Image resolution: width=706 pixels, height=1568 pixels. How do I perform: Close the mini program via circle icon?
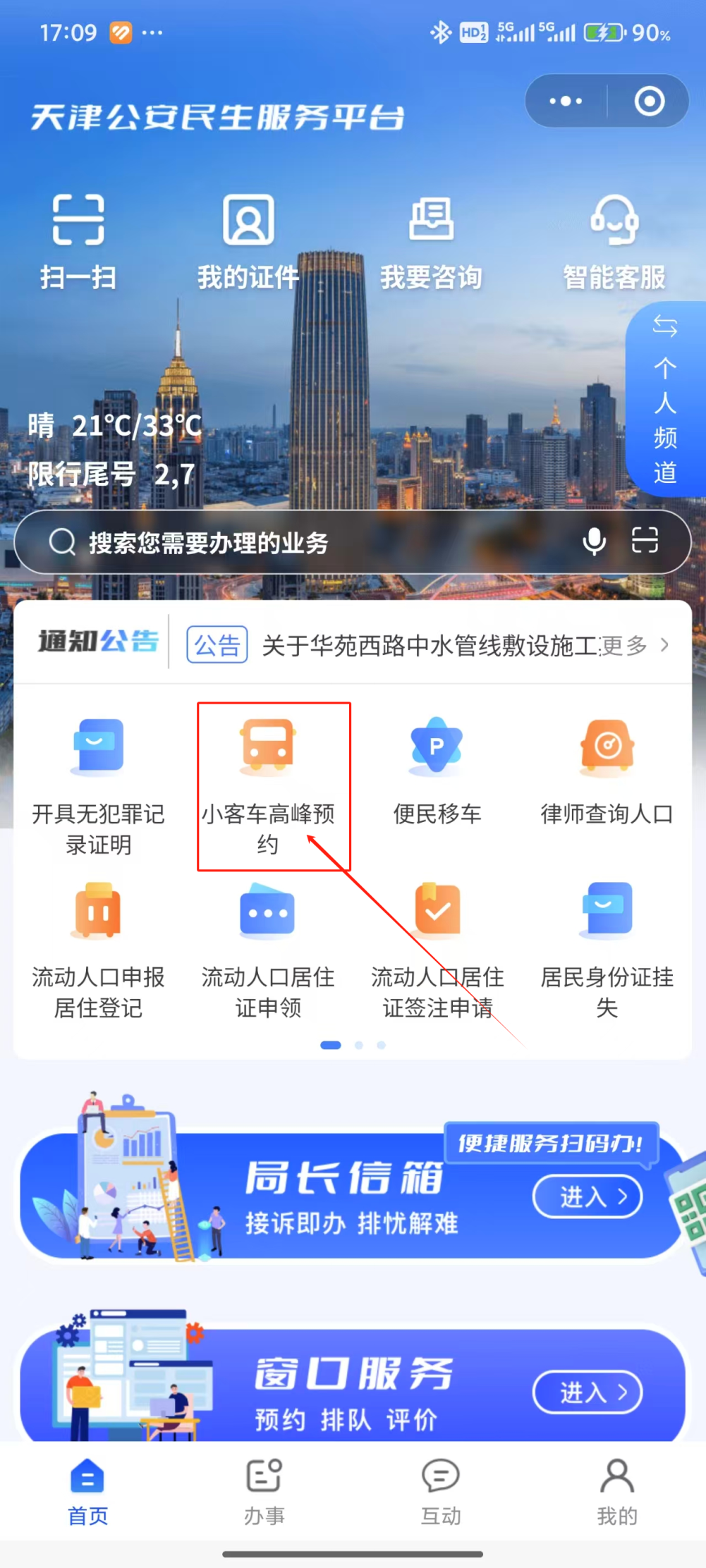pos(649,101)
